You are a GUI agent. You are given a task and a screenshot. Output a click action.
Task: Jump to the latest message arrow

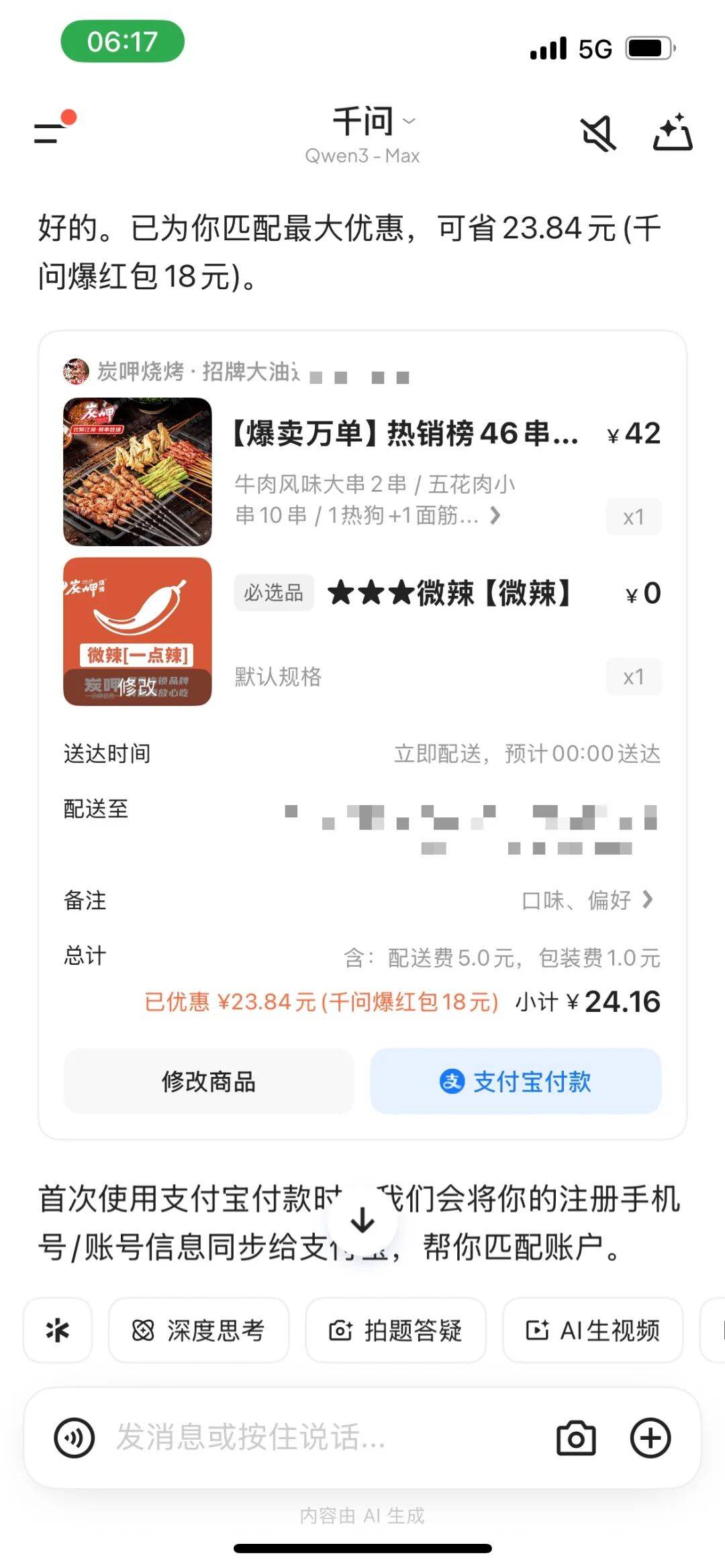362,1220
